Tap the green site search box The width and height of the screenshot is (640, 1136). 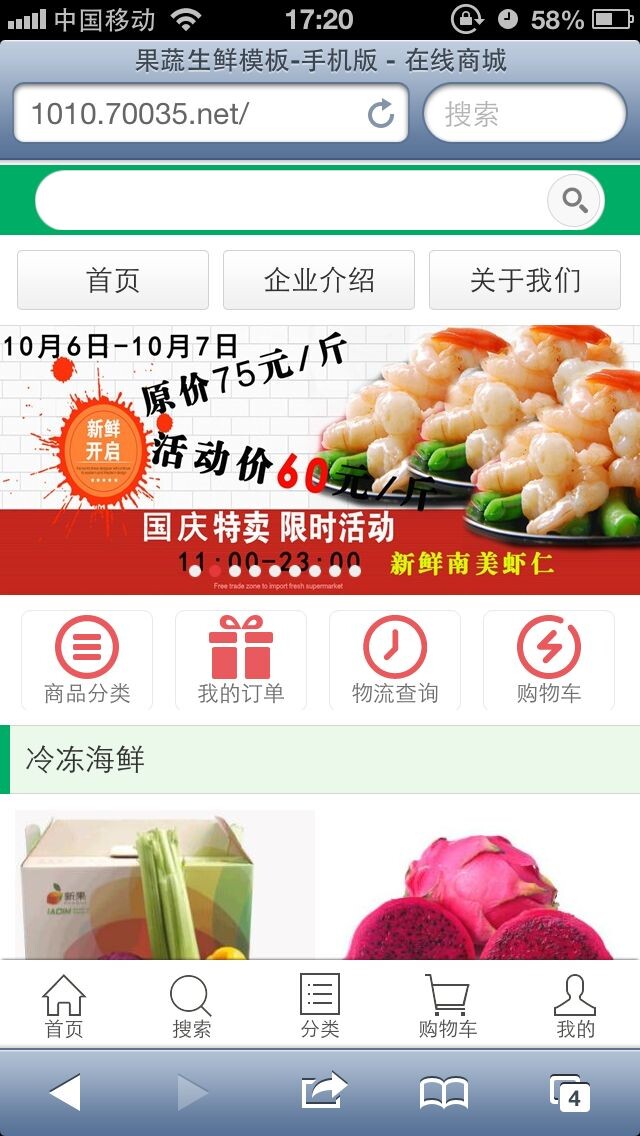(290, 200)
